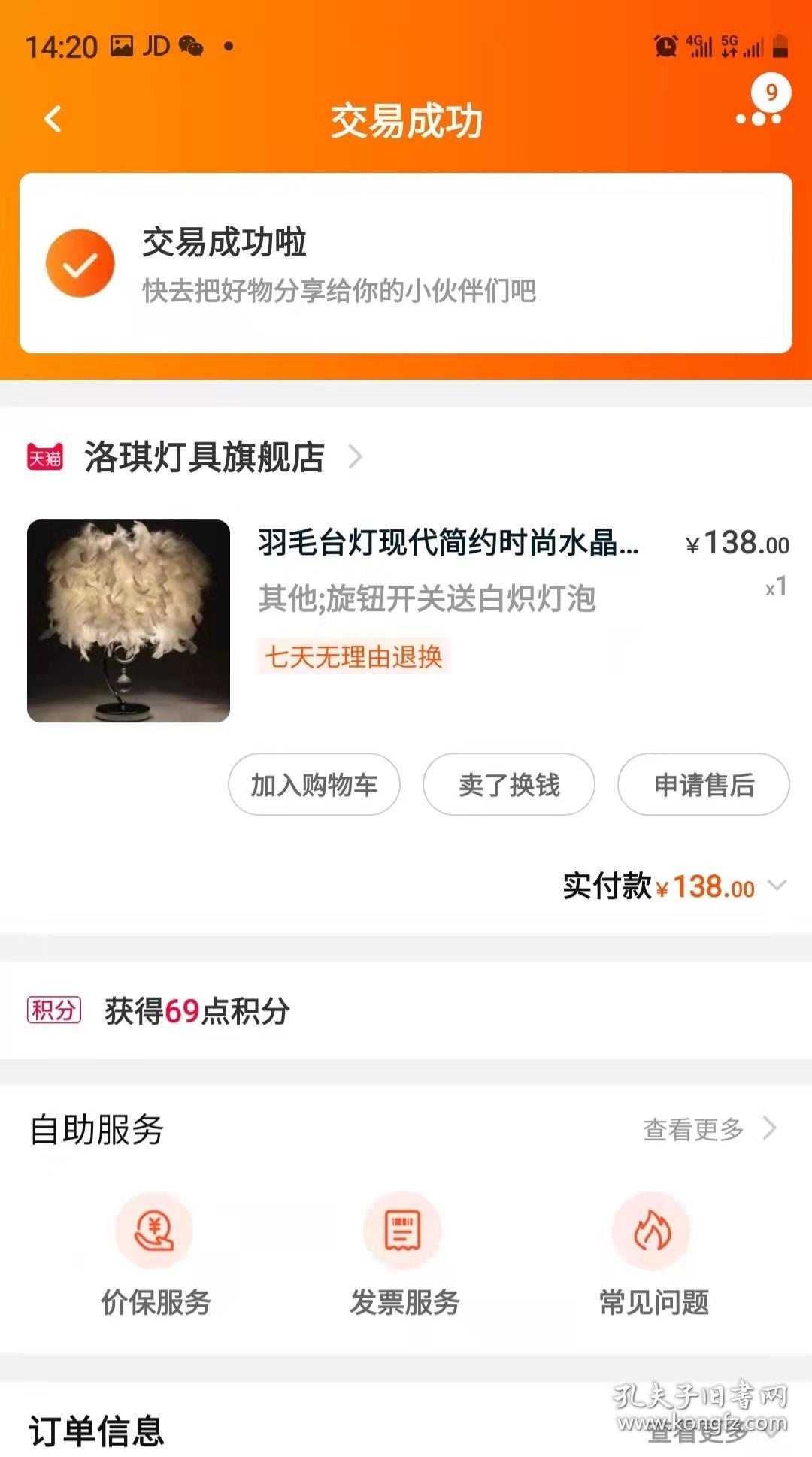
Task: Tap the 申请售后 after-sales button
Action: pyautogui.click(x=703, y=784)
